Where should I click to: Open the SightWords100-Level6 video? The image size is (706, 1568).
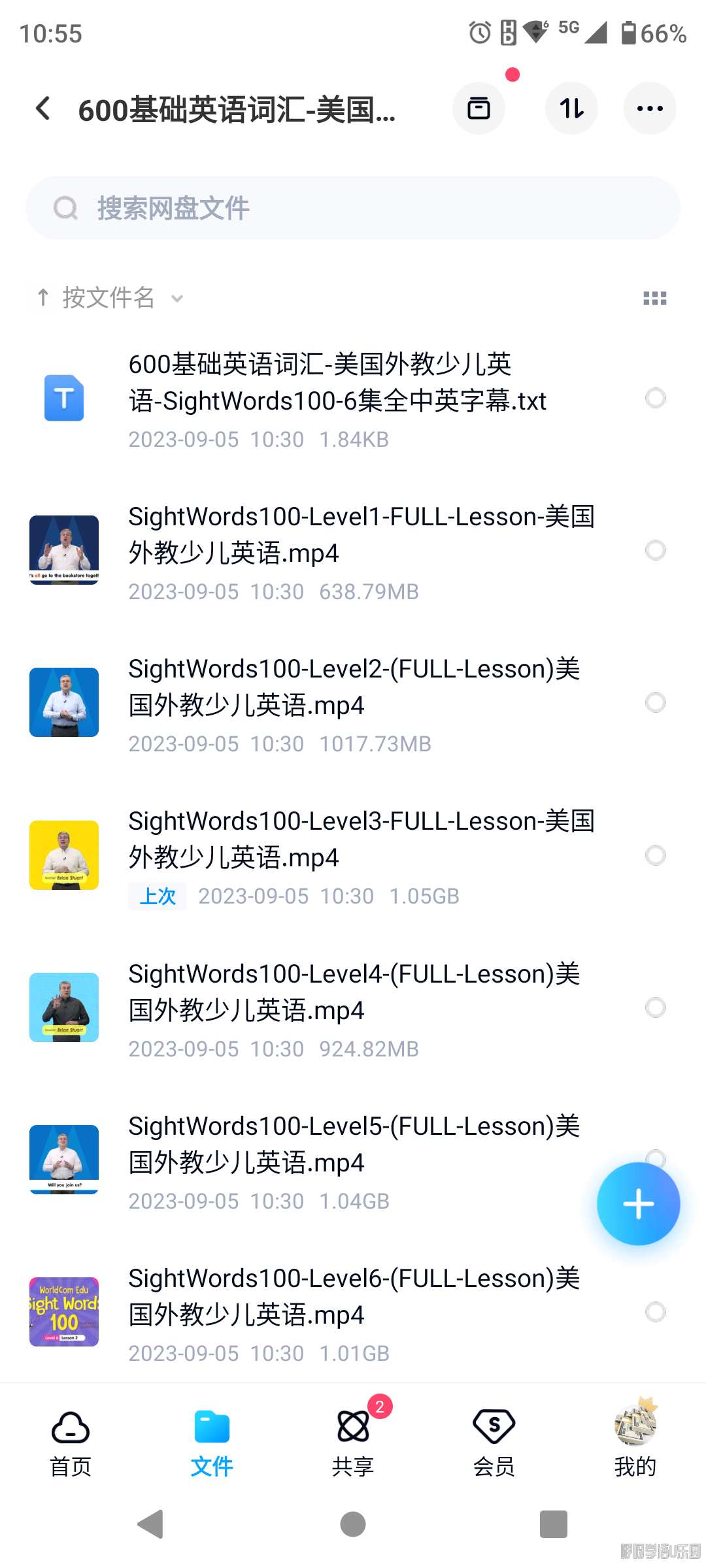click(353, 1312)
